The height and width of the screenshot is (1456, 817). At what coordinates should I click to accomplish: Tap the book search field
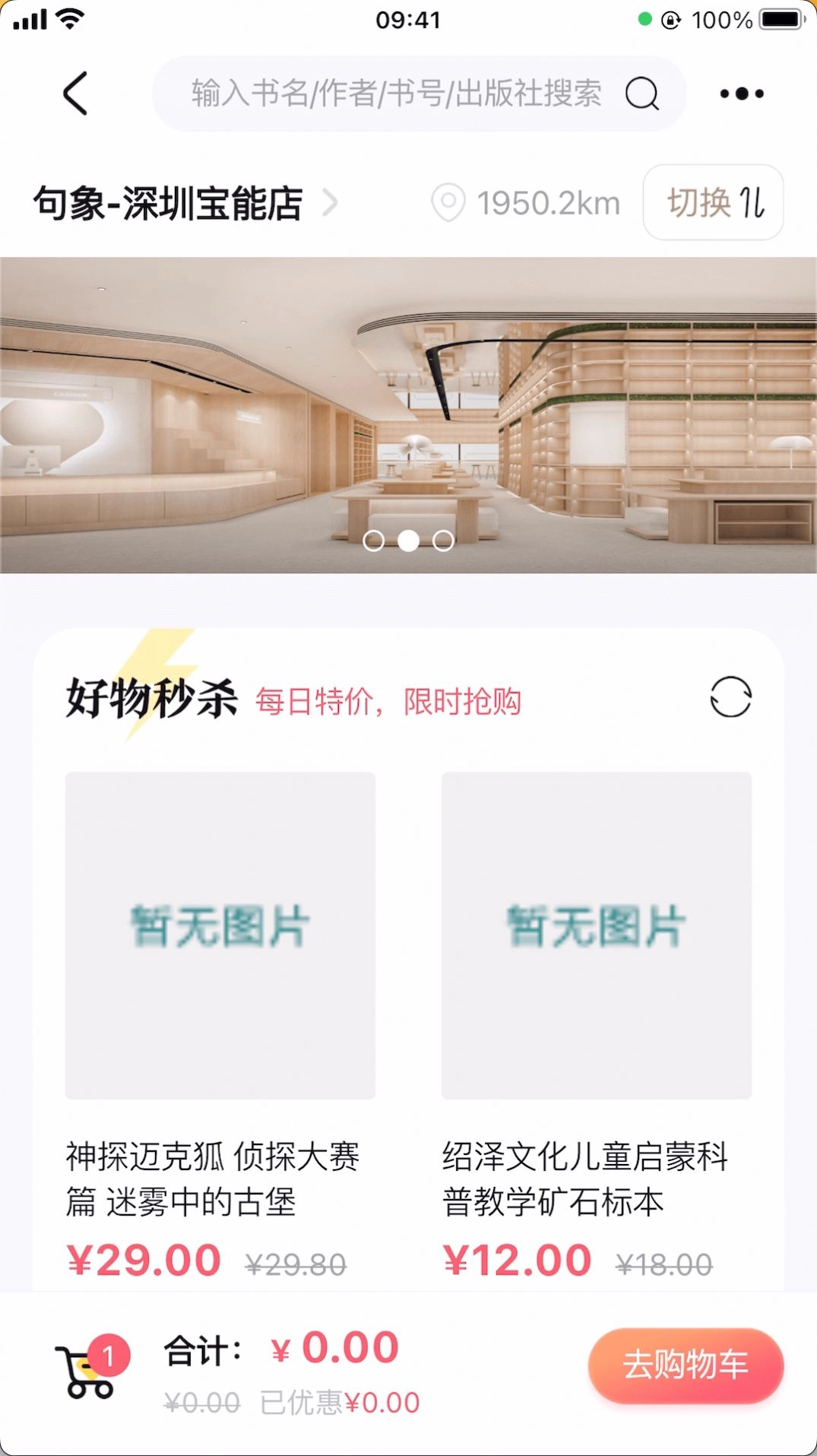395,94
